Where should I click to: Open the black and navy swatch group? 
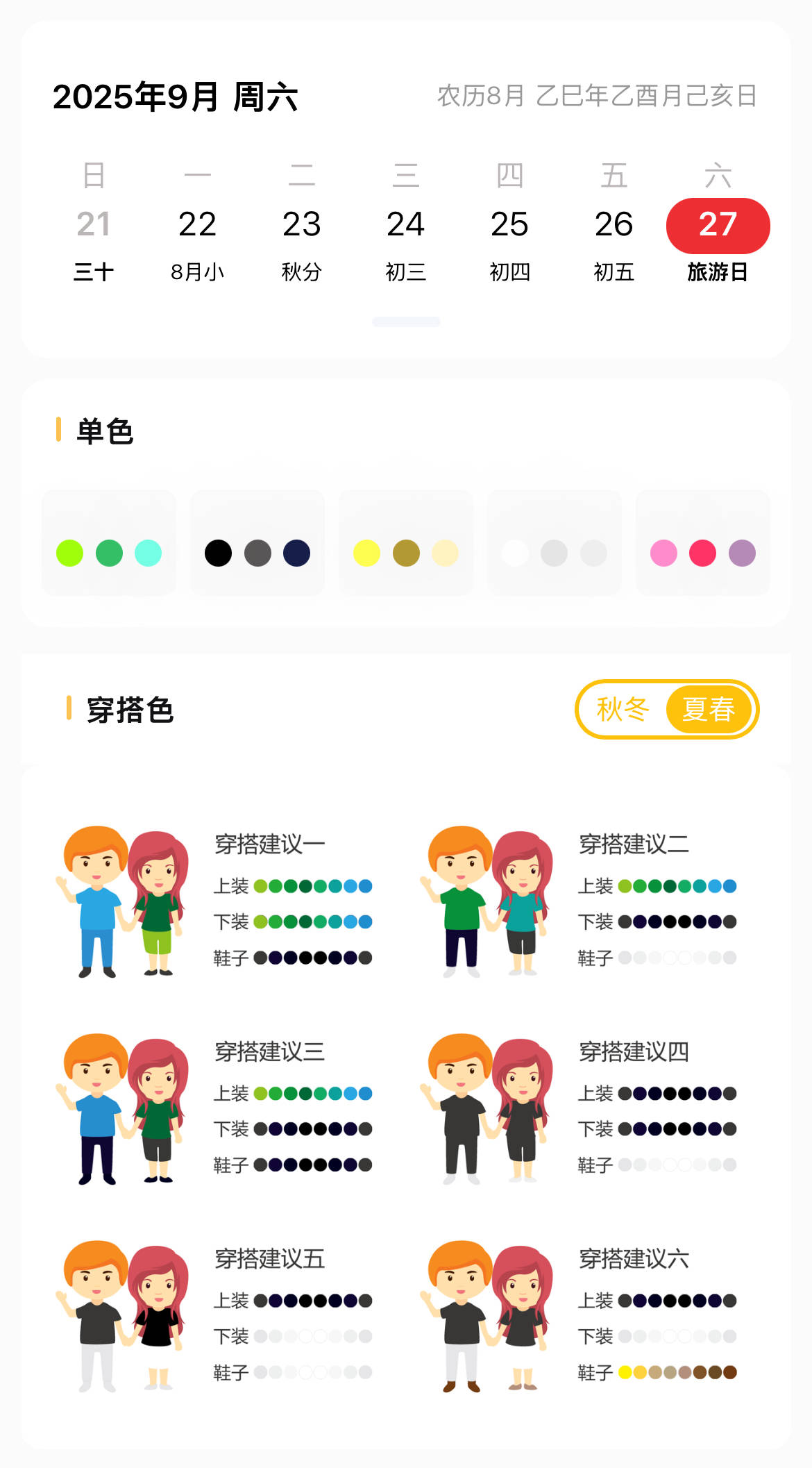(257, 543)
